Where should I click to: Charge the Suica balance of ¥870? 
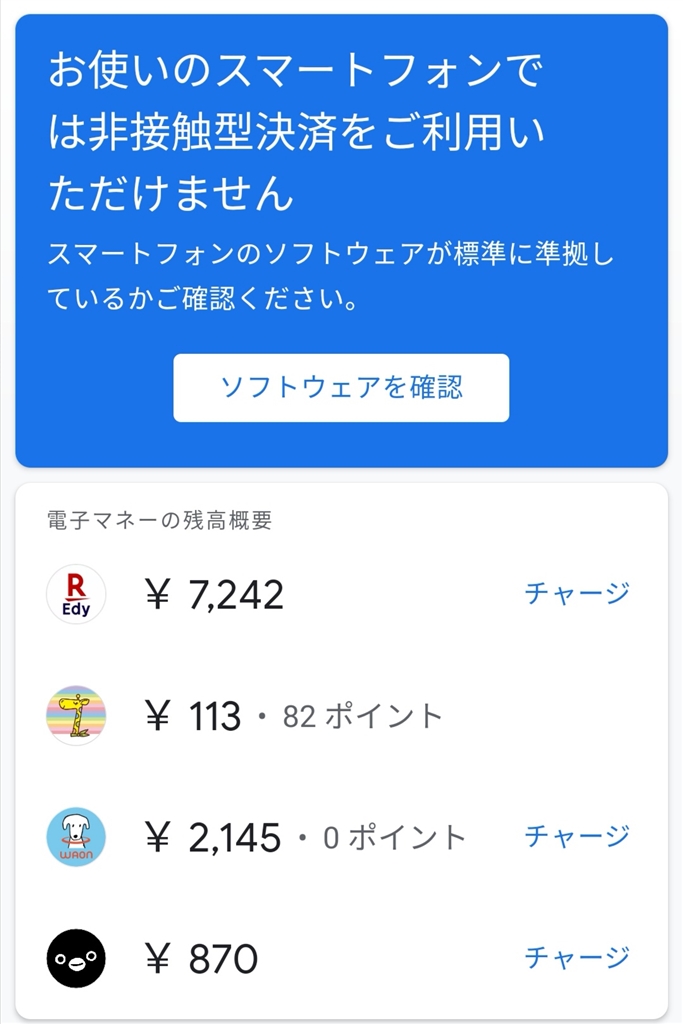click(577, 958)
